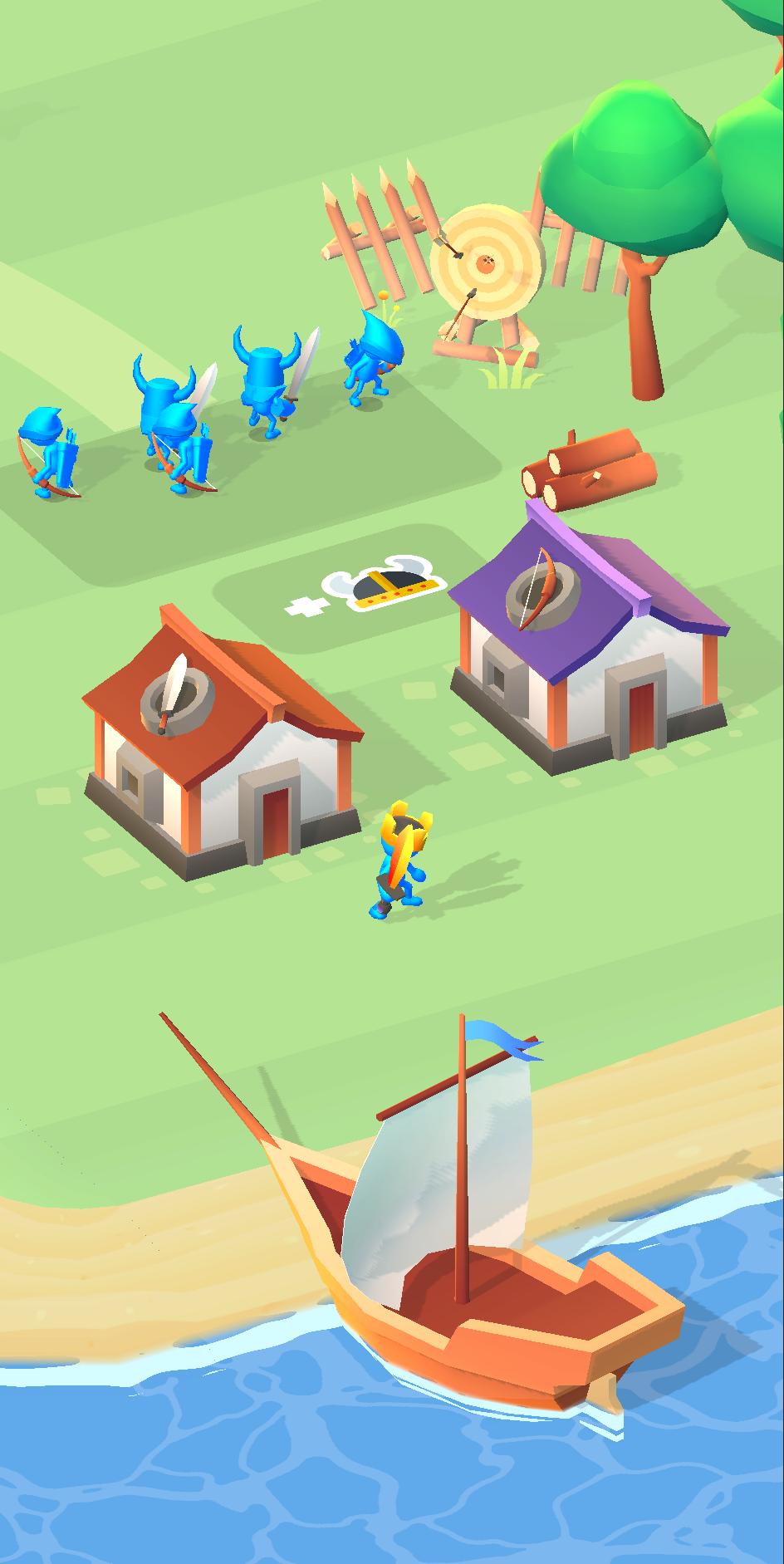Select the archery house with purple roof
This screenshot has width=784, height=1564.
[588, 644]
